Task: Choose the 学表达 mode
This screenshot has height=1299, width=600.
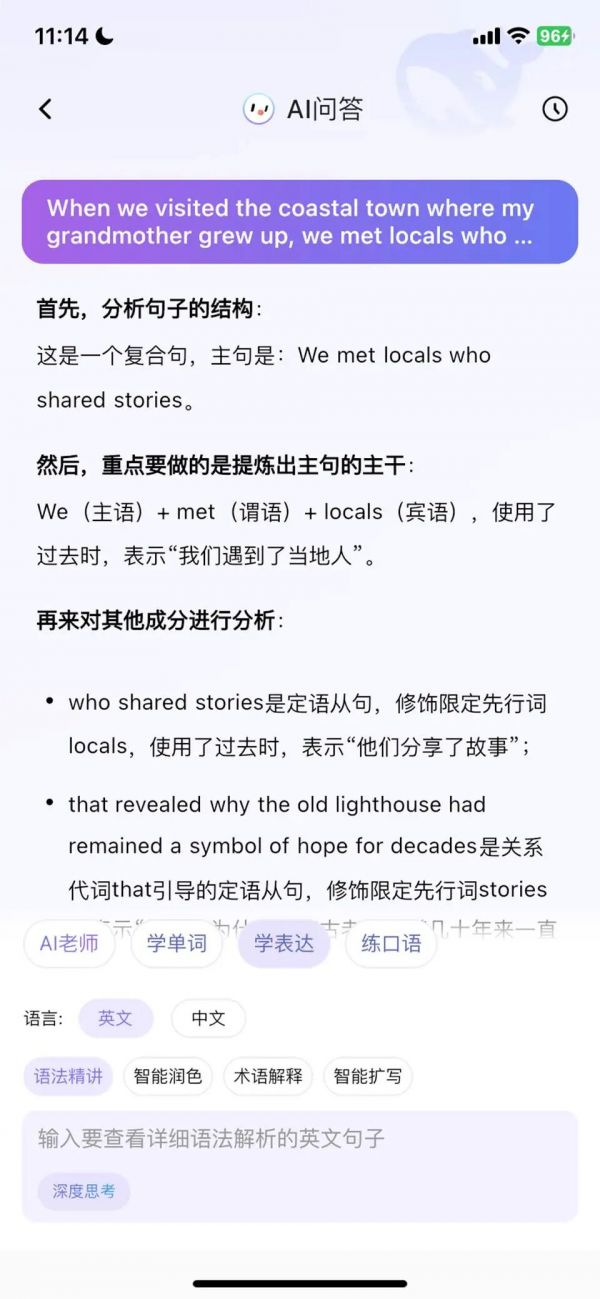Action: pyautogui.click(x=284, y=943)
